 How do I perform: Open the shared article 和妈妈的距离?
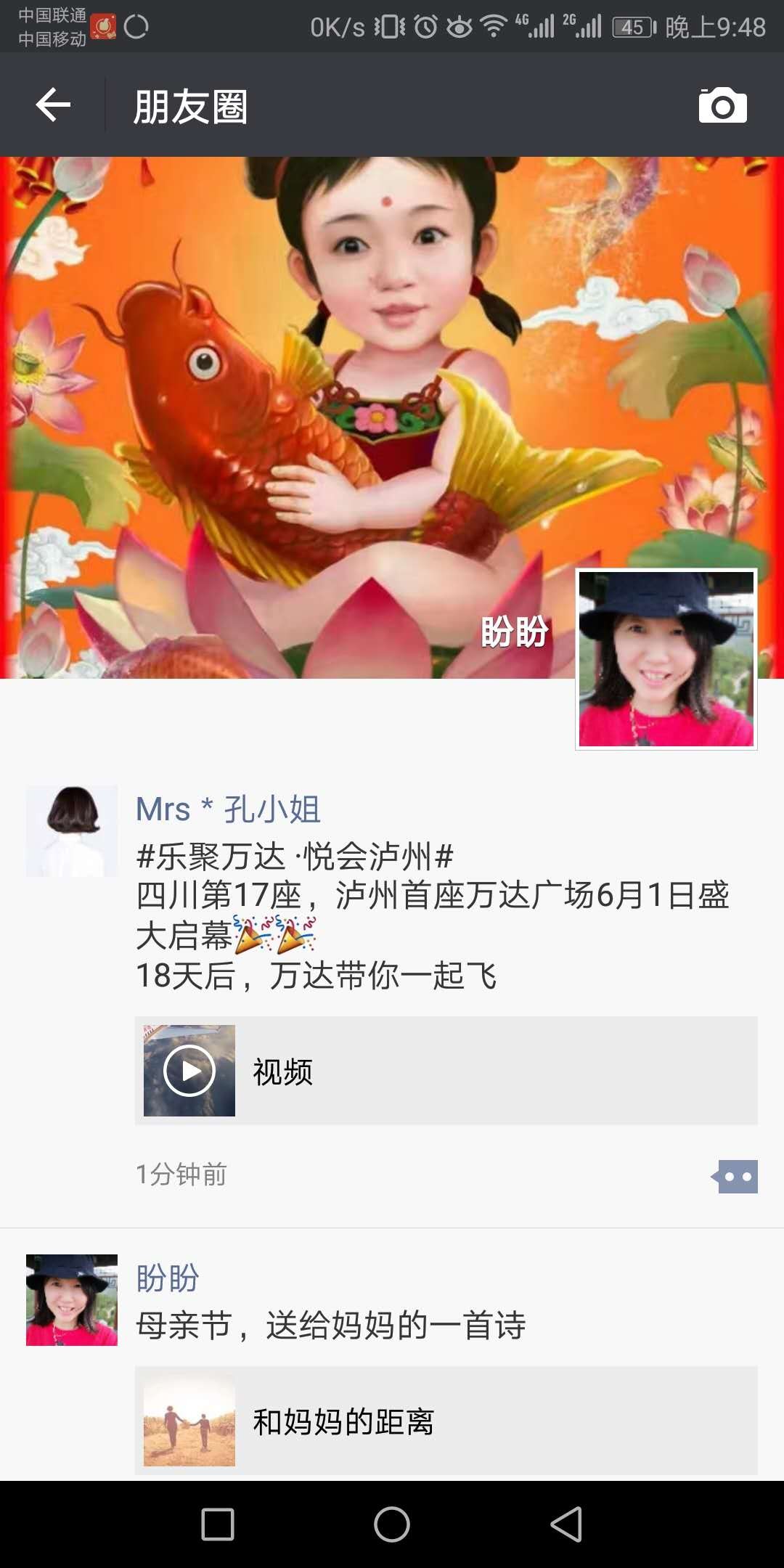click(x=446, y=1421)
